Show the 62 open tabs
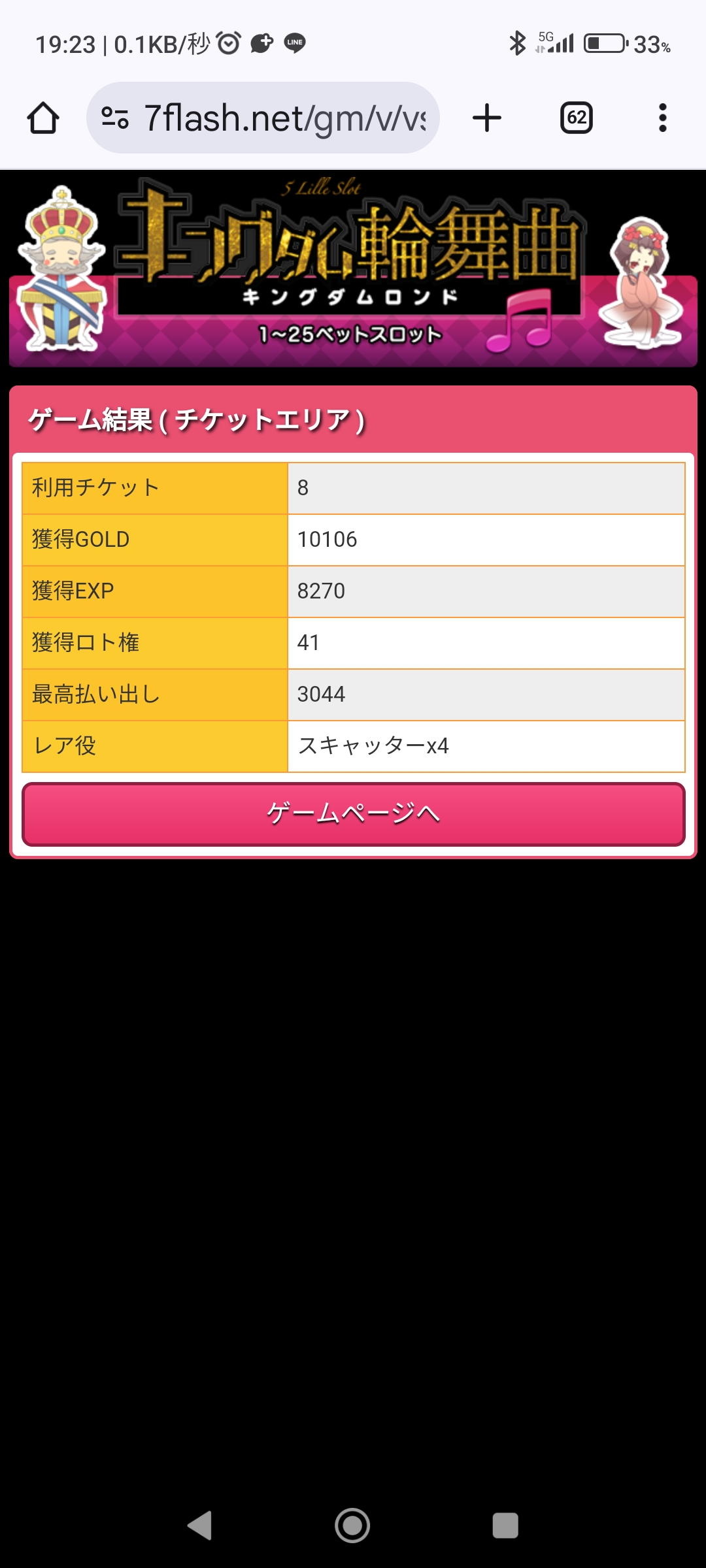The width and height of the screenshot is (706, 1568). click(x=577, y=118)
